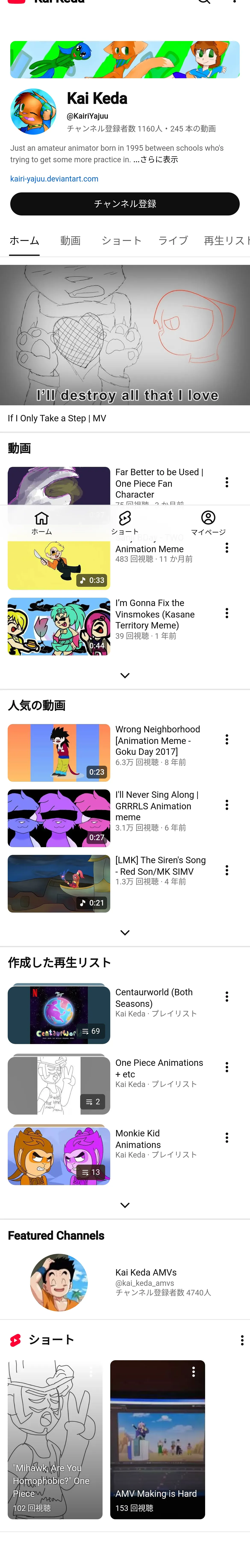Viewport: 250px width, 1568px height.
Task: Subscribe to the channel with チャンネル登録
Action: point(125,204)
